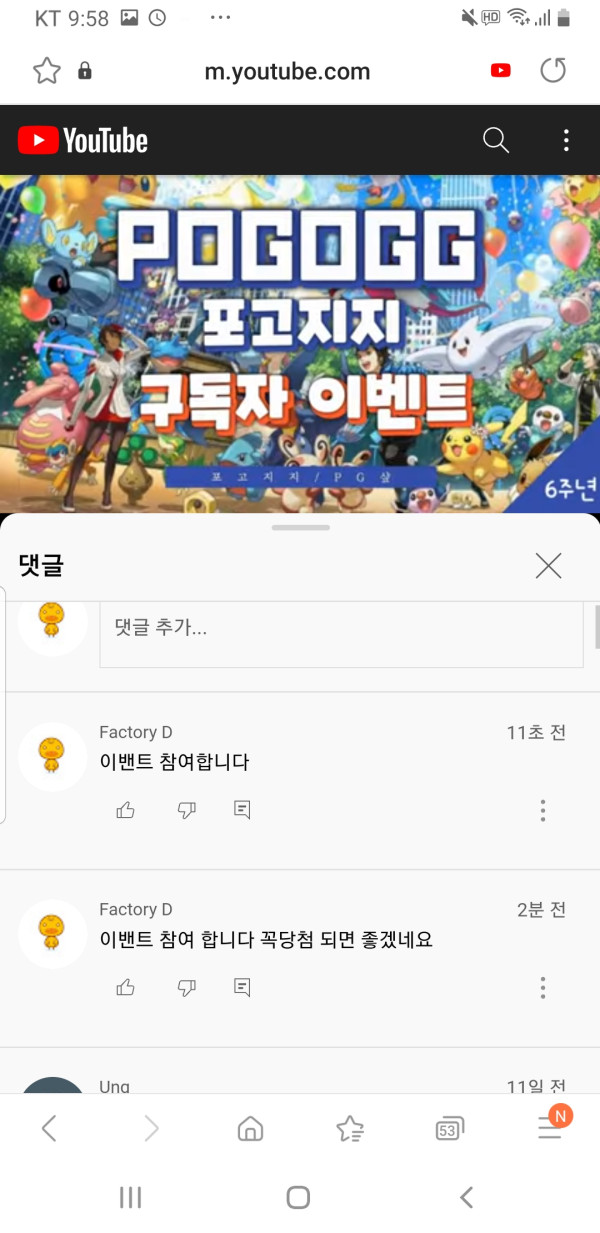Open options for the comment '이밴트 참여합니다'
This screenshot has height=1233, width=600.
(543, 810)
